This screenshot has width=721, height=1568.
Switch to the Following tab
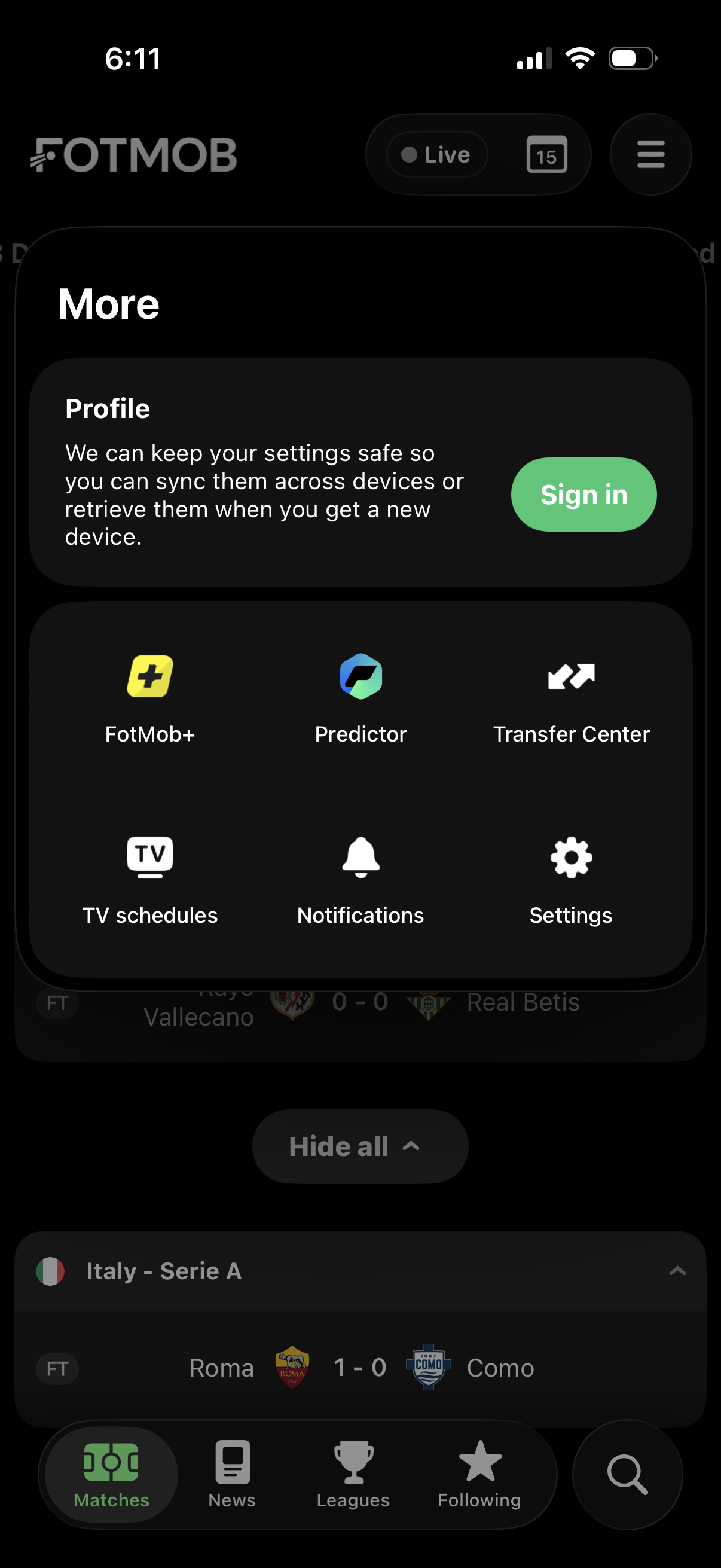pyautogui.click(x=479, y=1474)
